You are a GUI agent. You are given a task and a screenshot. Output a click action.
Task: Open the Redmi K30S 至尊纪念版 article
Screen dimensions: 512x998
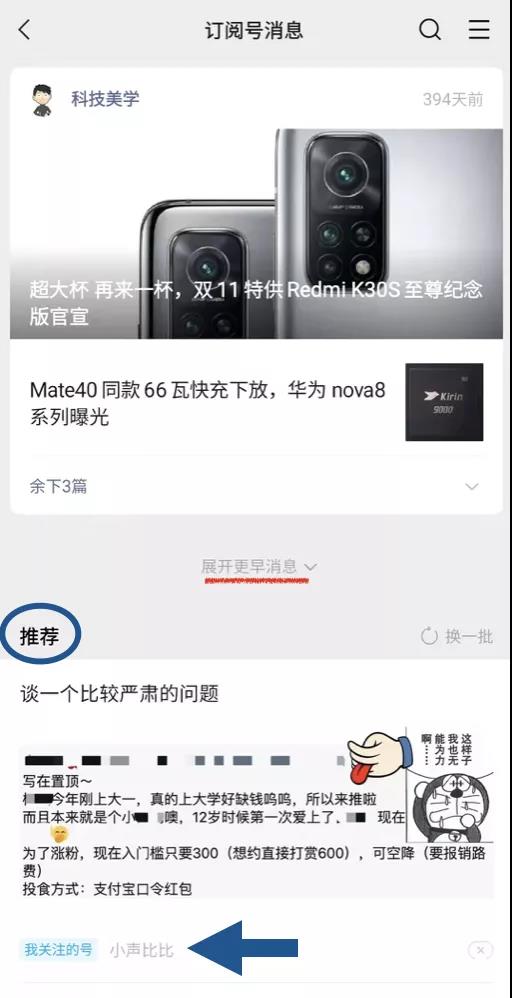[256, 234]
